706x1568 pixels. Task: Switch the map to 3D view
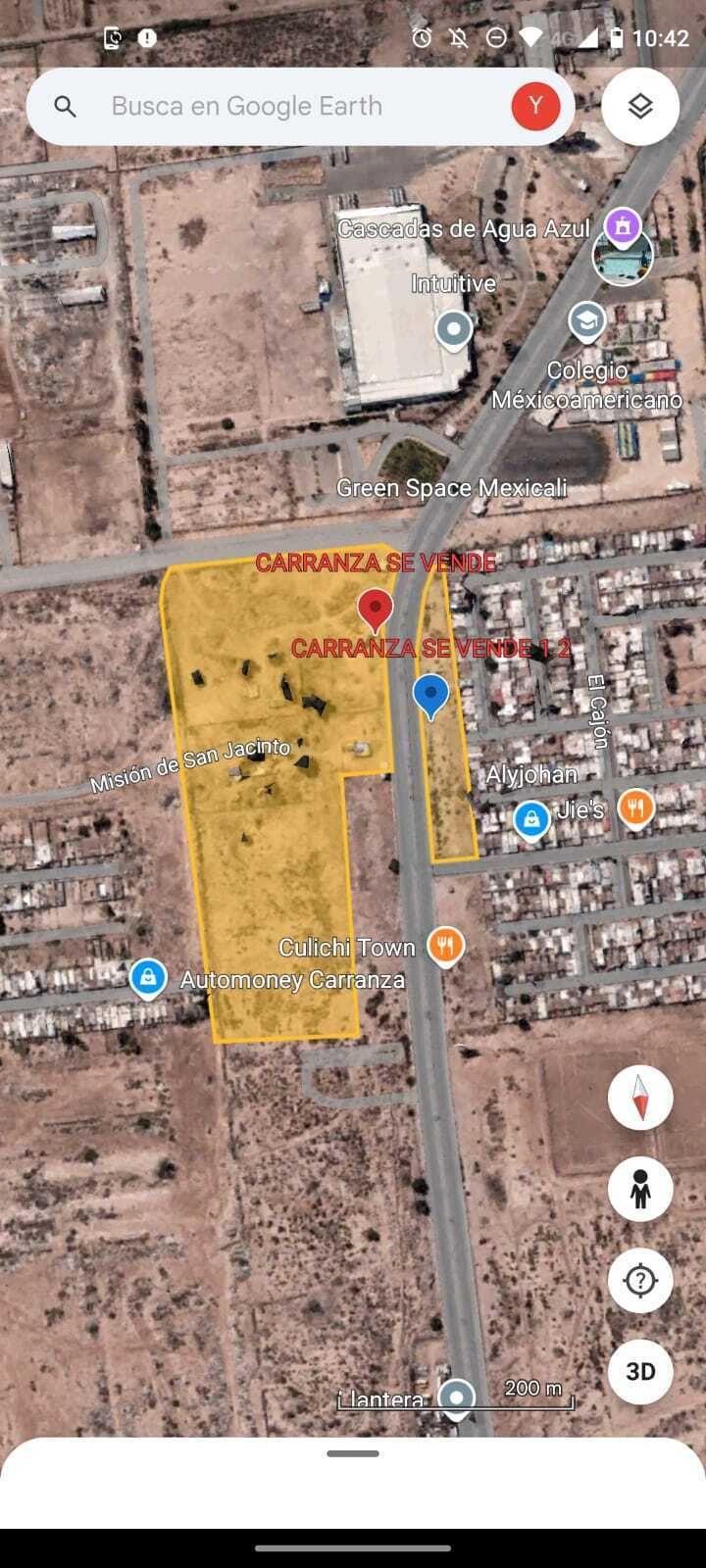[x=640, y=1371]
